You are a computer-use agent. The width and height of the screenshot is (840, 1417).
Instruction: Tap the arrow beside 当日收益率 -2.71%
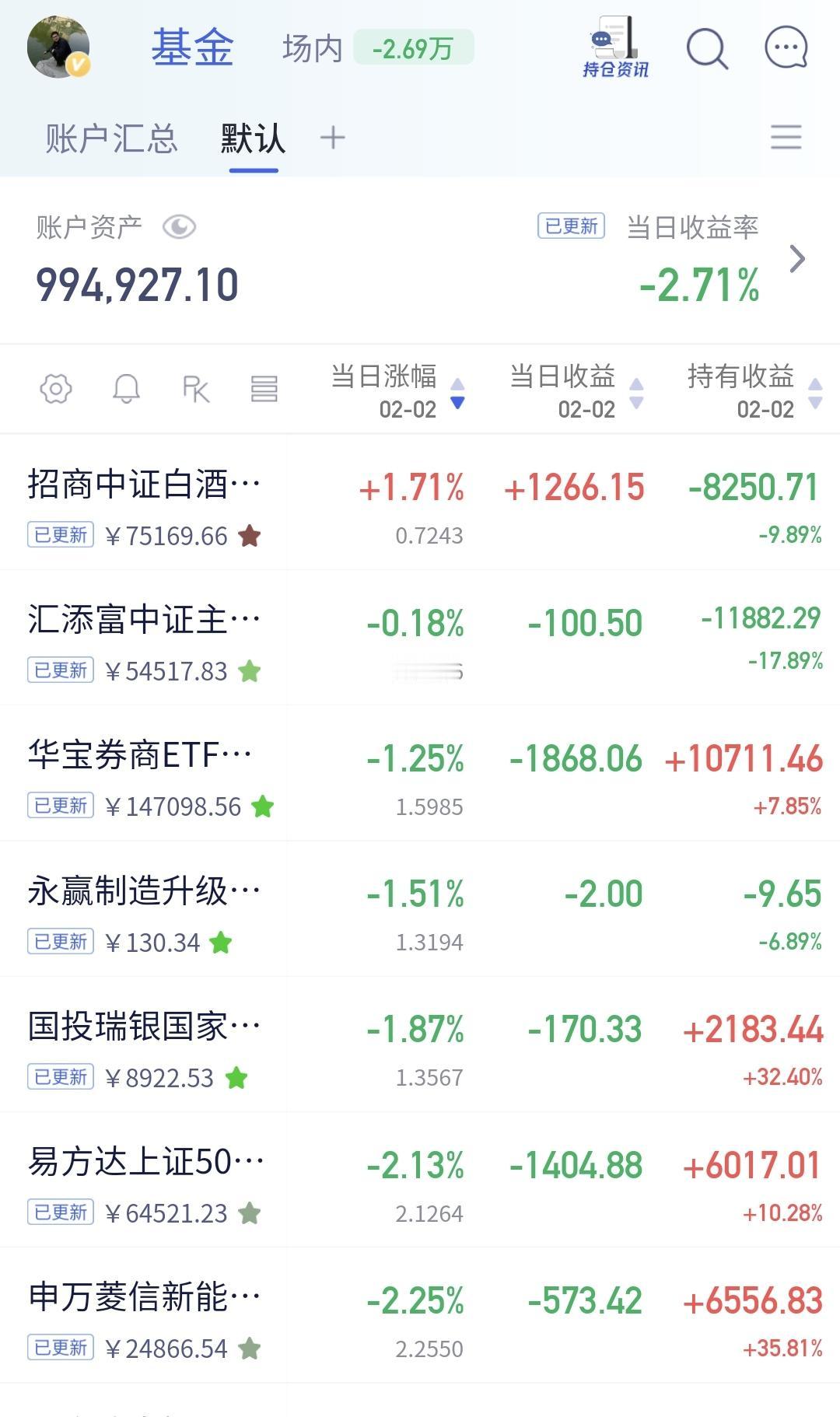coord(798,260)
